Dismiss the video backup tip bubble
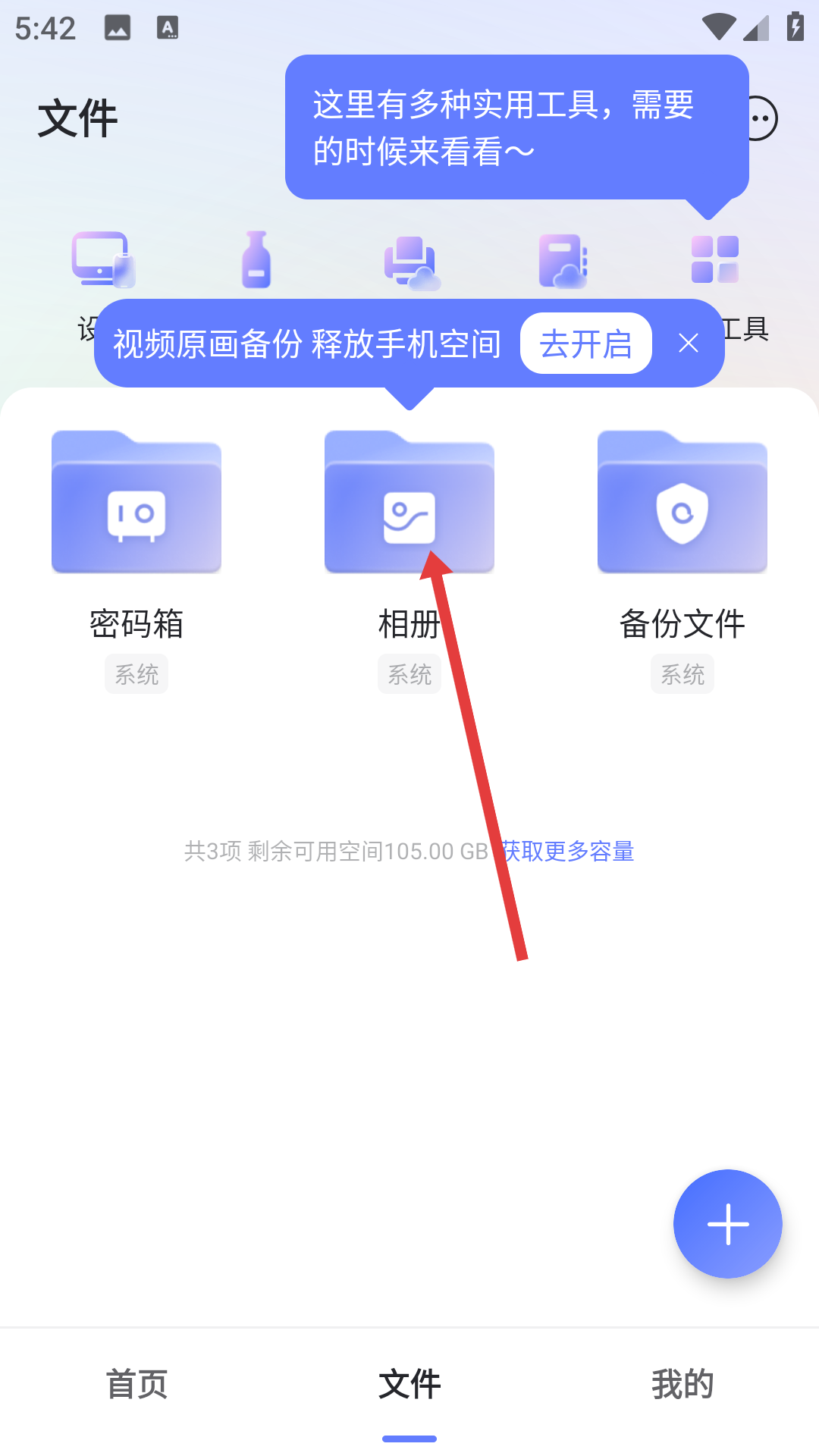Screen dimensions: 819x1456 [688, 344]
